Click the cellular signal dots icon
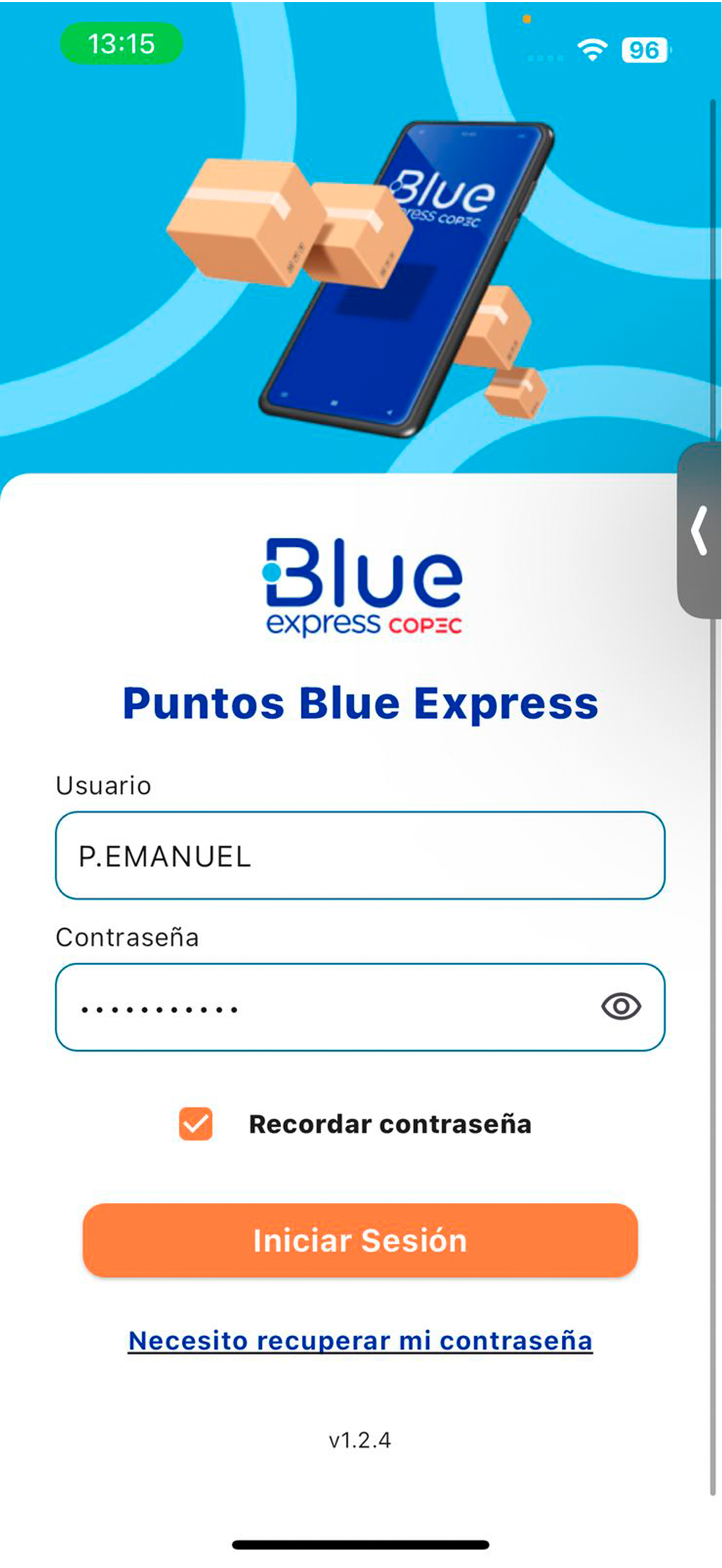The image size is (722, 1568). 544,58
